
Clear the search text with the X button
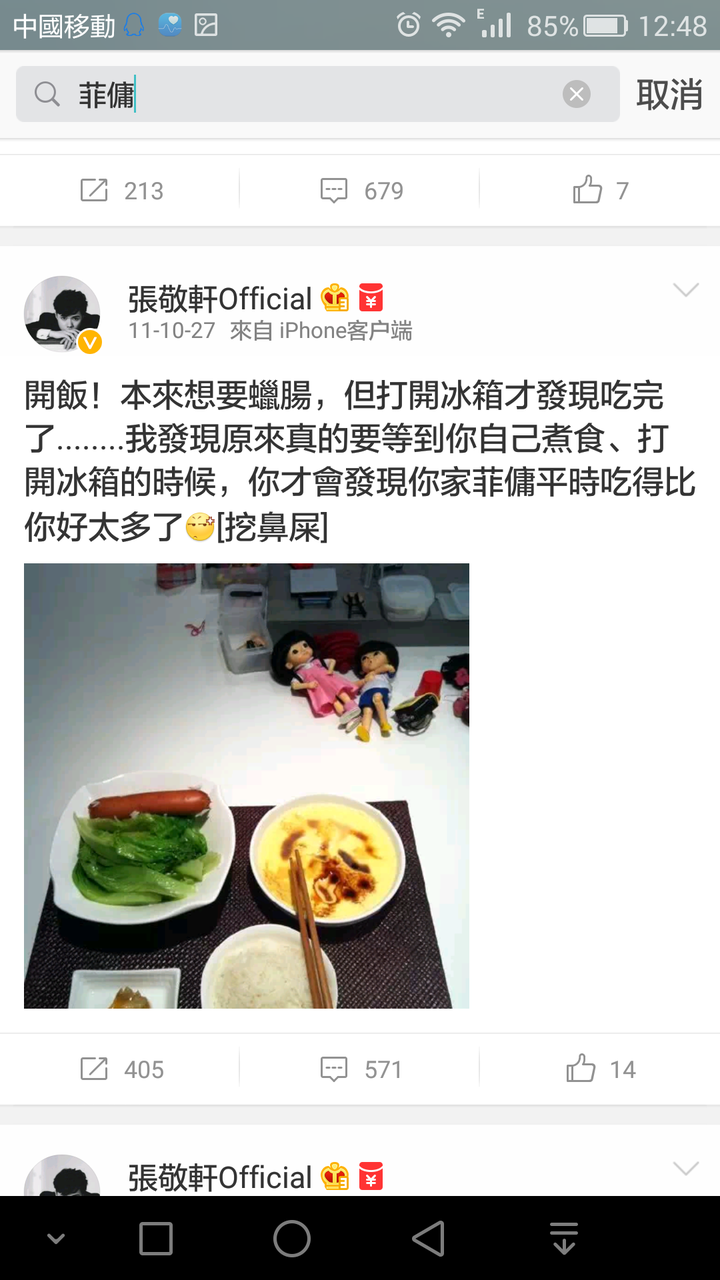coord(576,95)
